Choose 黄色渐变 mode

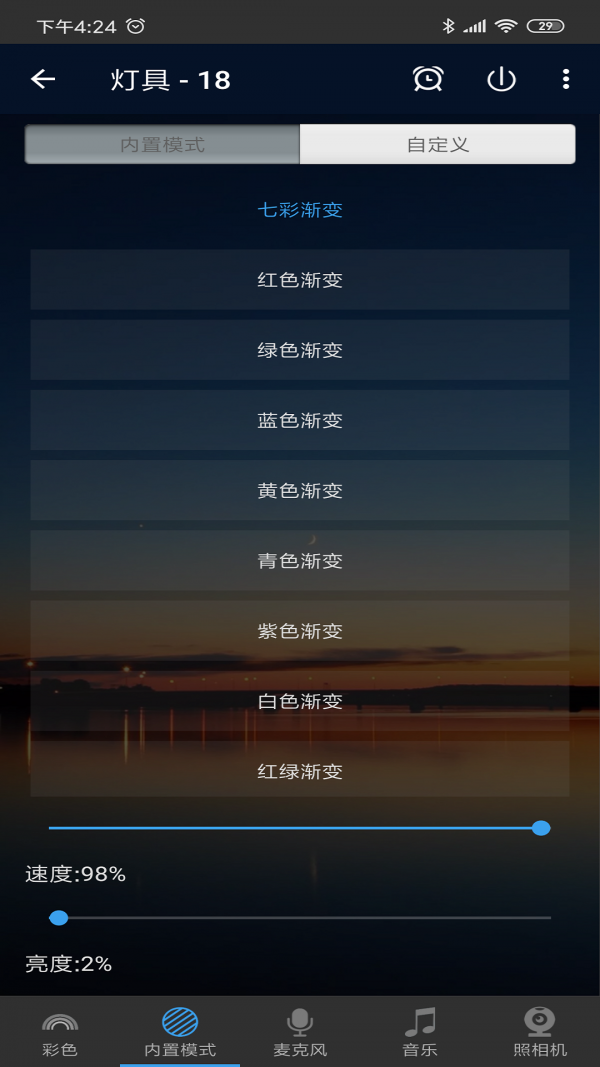click(300, 490)
